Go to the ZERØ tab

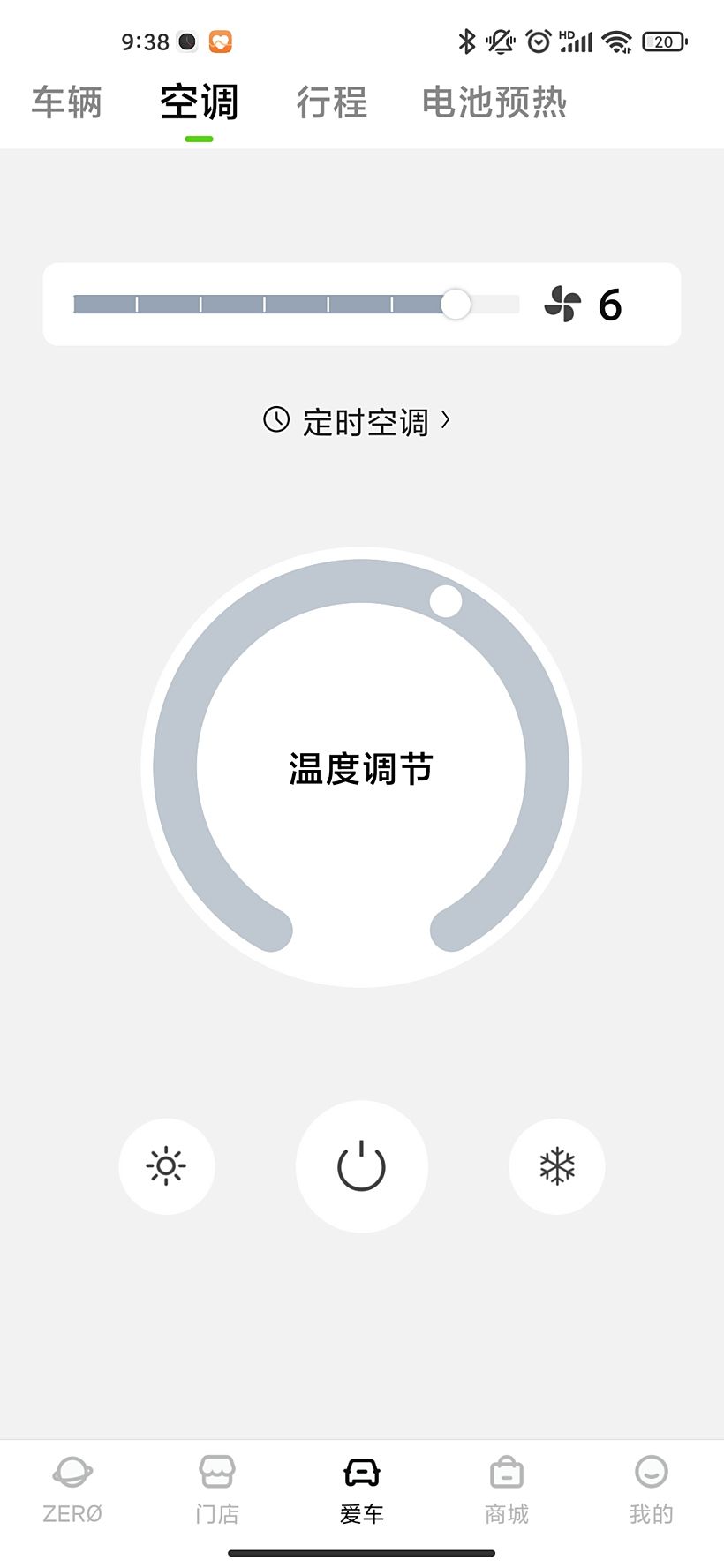72,1490
